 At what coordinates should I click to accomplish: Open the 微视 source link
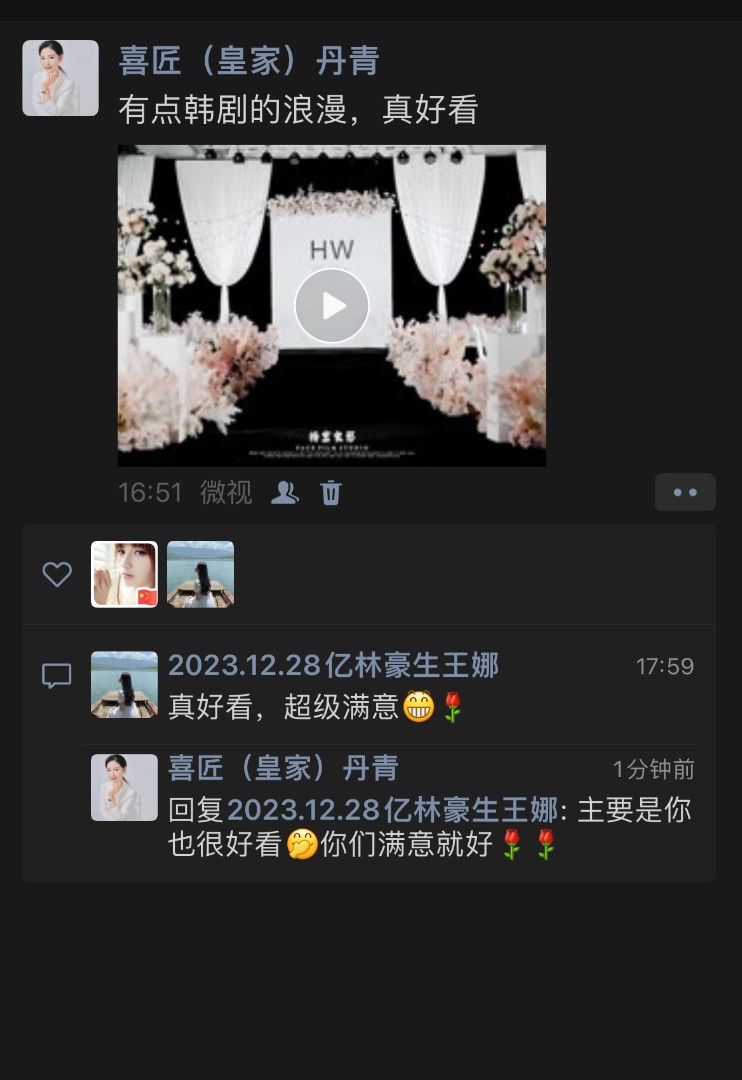tap(226, 492)
